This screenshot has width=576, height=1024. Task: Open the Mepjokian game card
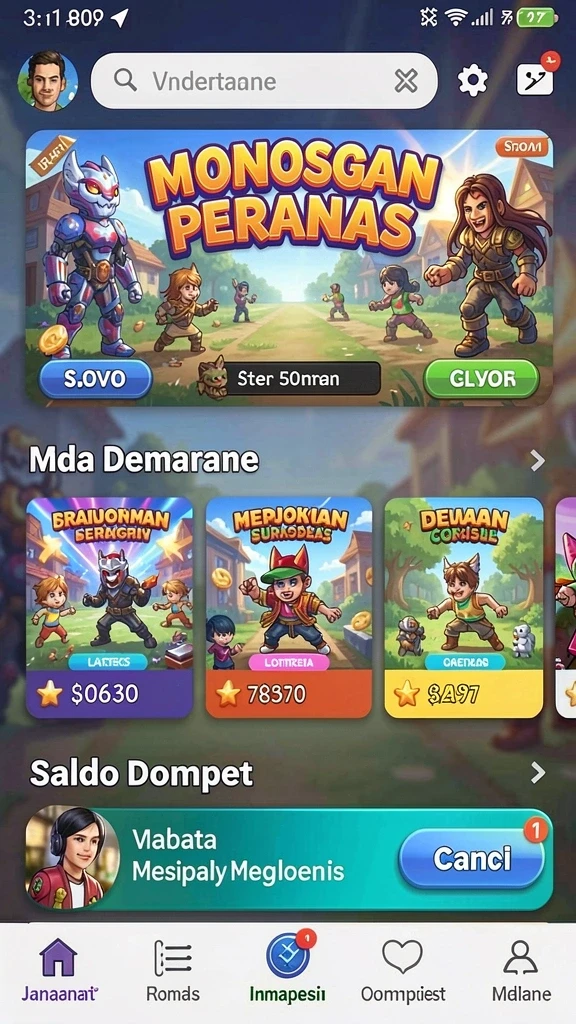[x=289, y=607]
